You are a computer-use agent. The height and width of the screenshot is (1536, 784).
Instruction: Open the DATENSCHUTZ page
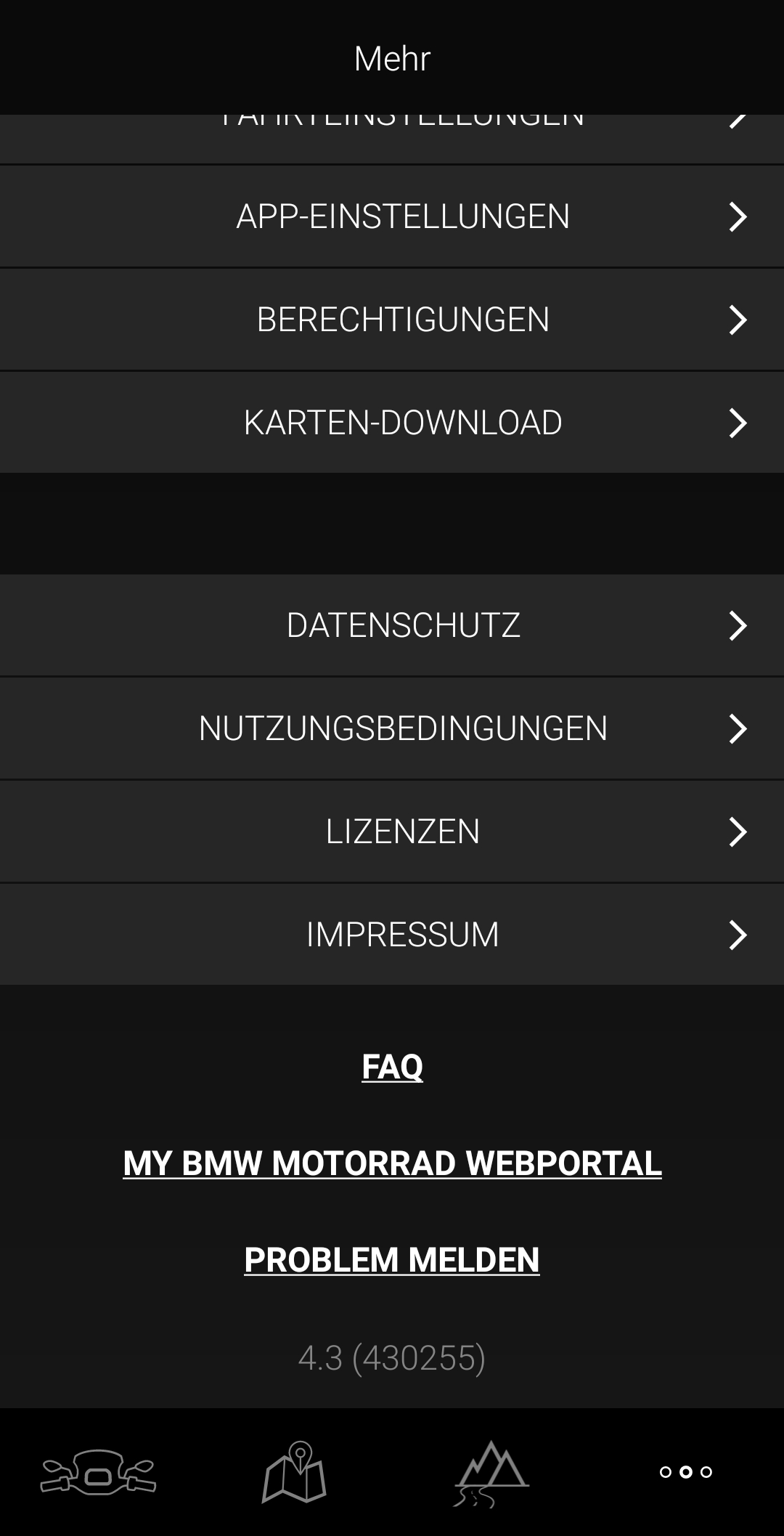(x=392, y=625)
